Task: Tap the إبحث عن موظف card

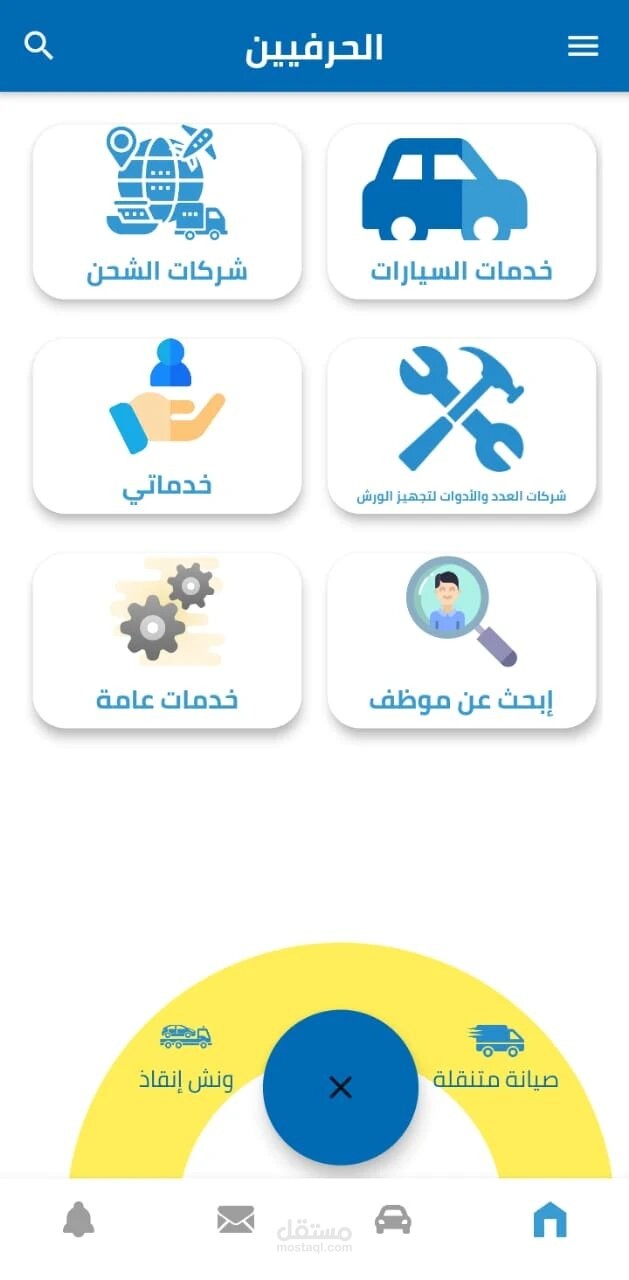Action: [x=462, y=640]
